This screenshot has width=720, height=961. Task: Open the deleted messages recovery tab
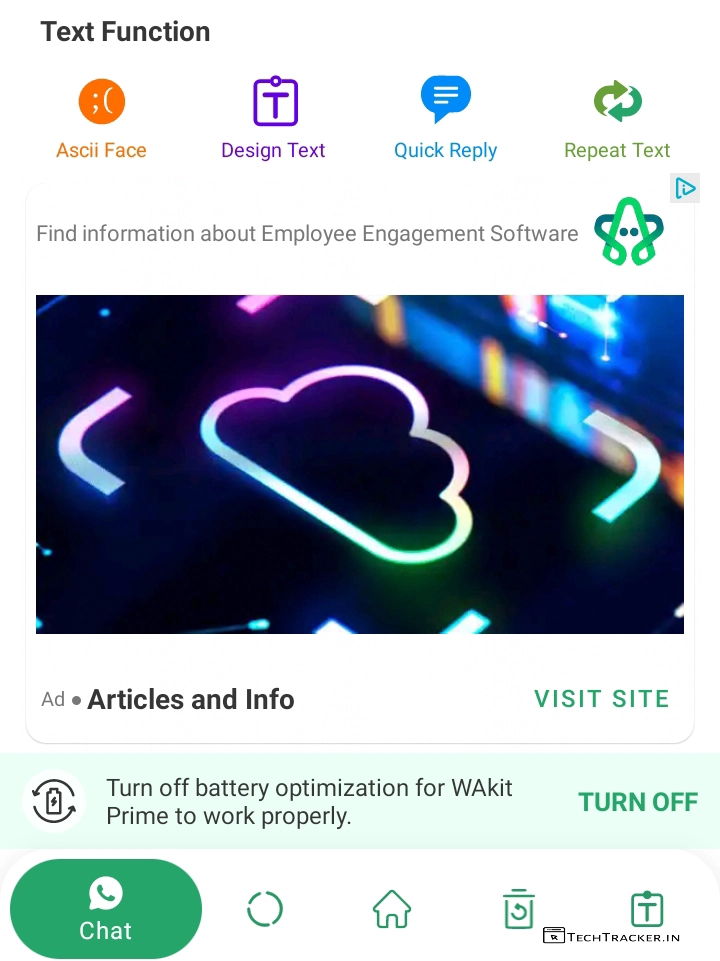[x=519, y=910]
